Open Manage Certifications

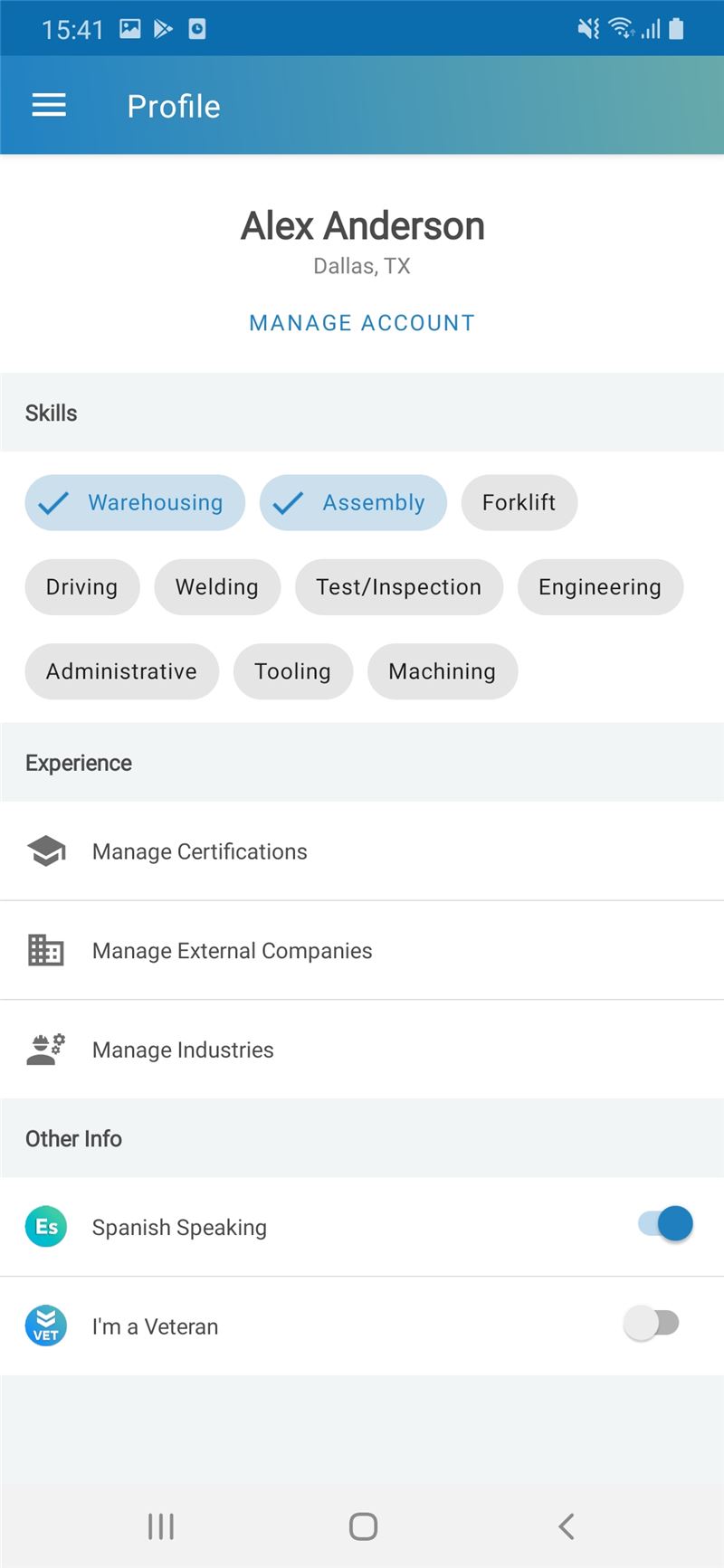[362, 851]
